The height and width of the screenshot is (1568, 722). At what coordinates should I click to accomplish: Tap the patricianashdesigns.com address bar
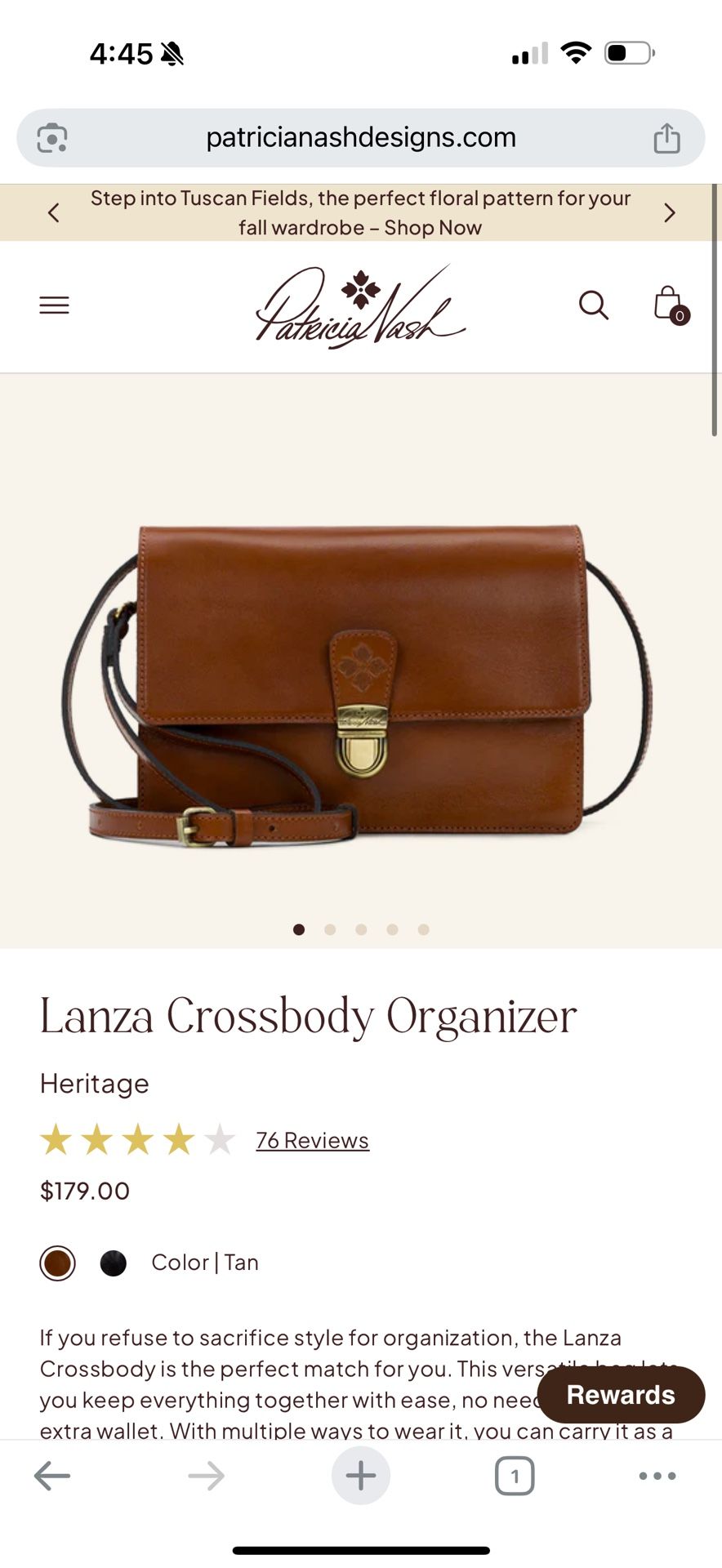(x=361, y=137)
